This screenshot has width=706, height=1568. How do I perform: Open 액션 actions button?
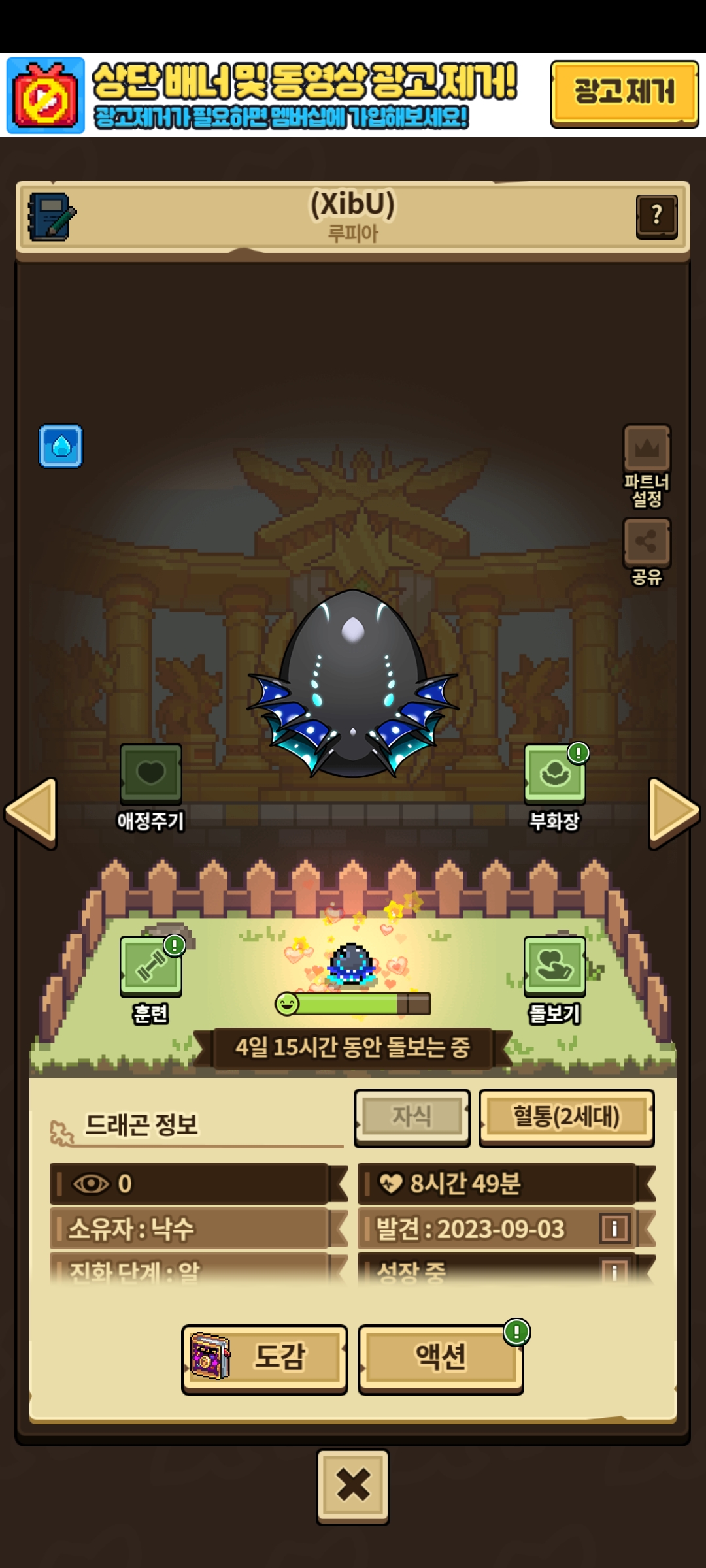click(441, 1358)
